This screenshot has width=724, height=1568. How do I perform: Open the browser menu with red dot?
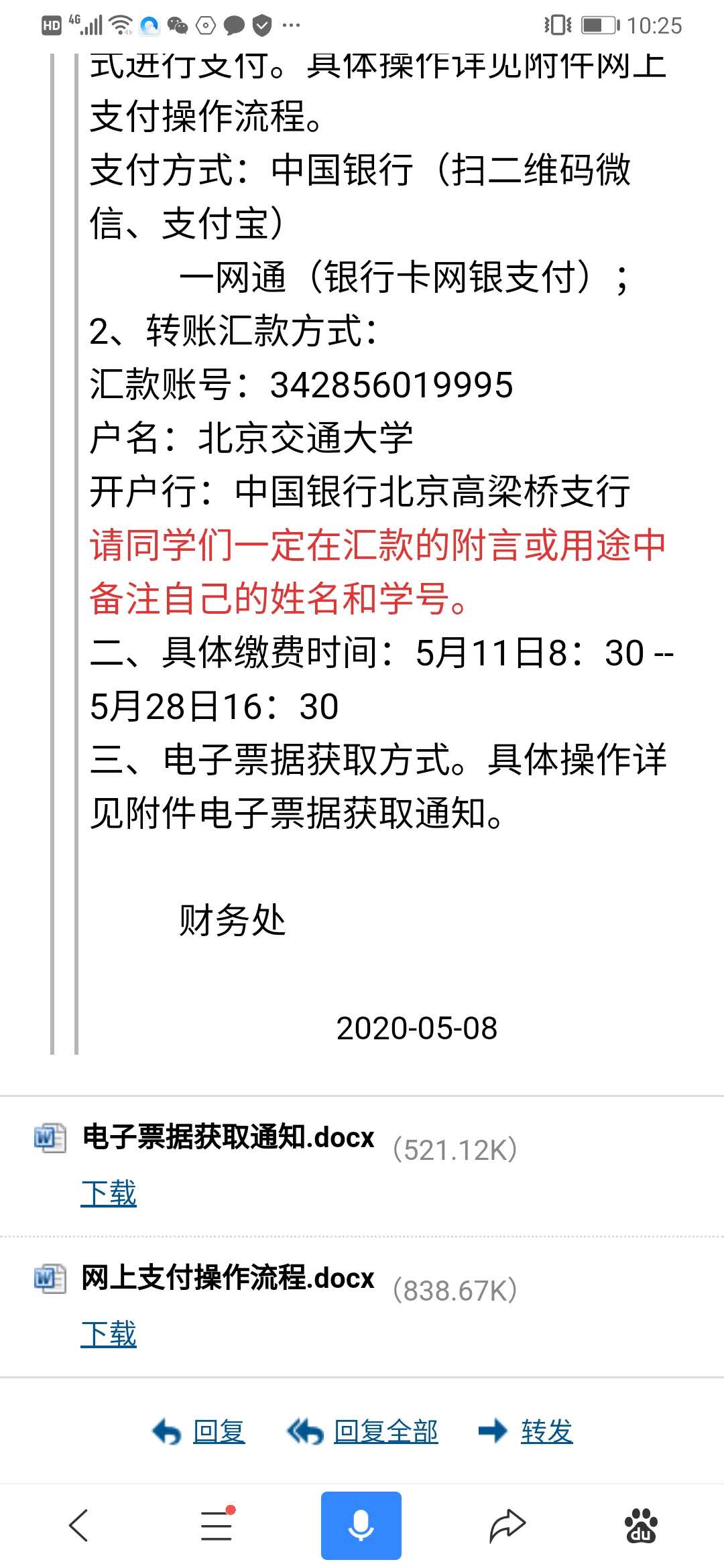pyautogui.click(x=217, y=1526)
